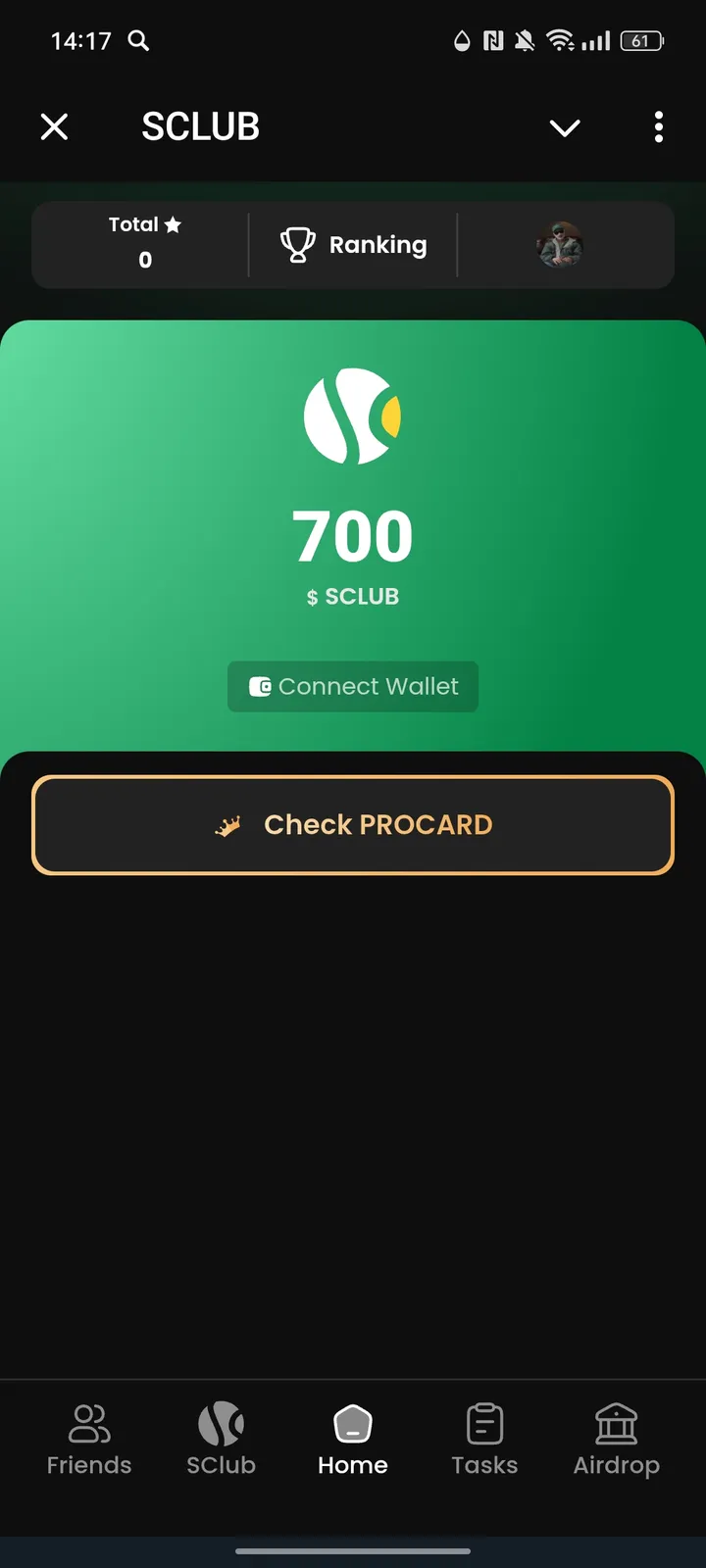706x1568 pixels.
Task: Select the Friends icon in bottom navigation
Action: 88,1423
